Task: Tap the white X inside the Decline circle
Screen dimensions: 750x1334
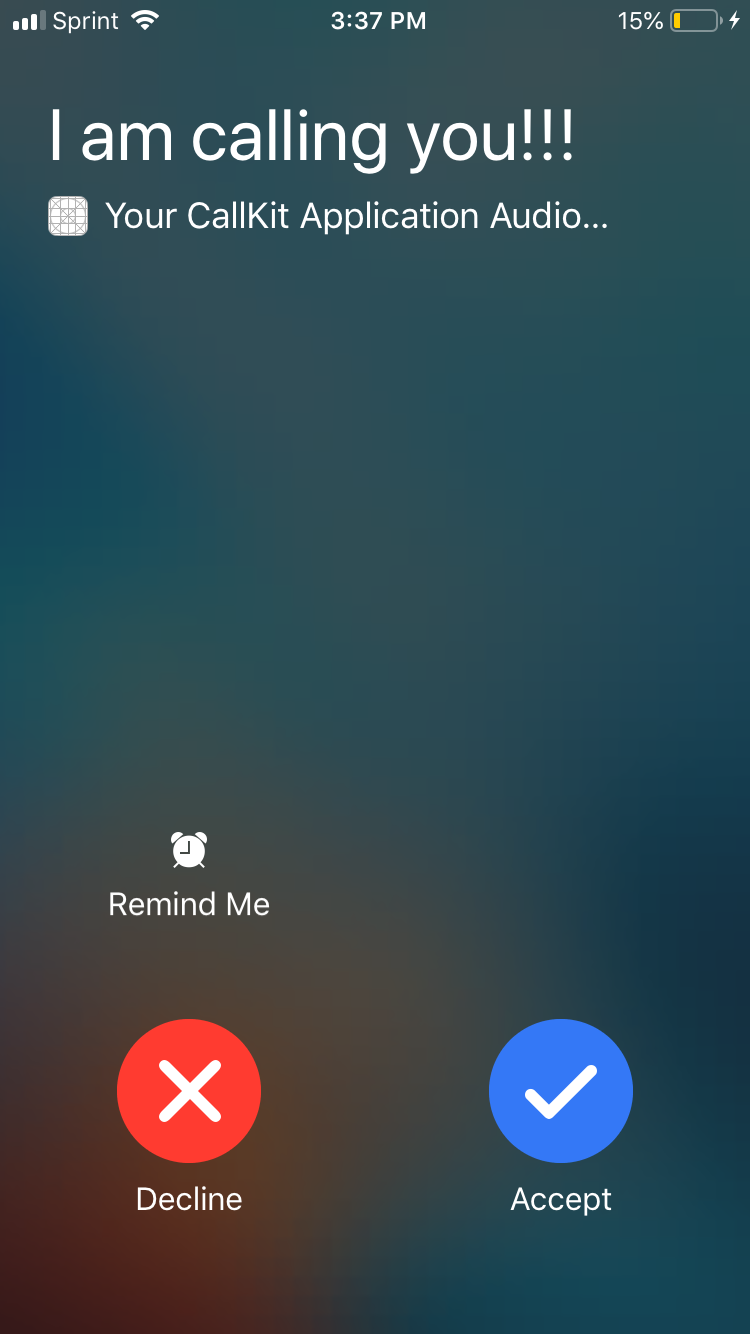Action: pyautogui.click(x=189, y=1091)
